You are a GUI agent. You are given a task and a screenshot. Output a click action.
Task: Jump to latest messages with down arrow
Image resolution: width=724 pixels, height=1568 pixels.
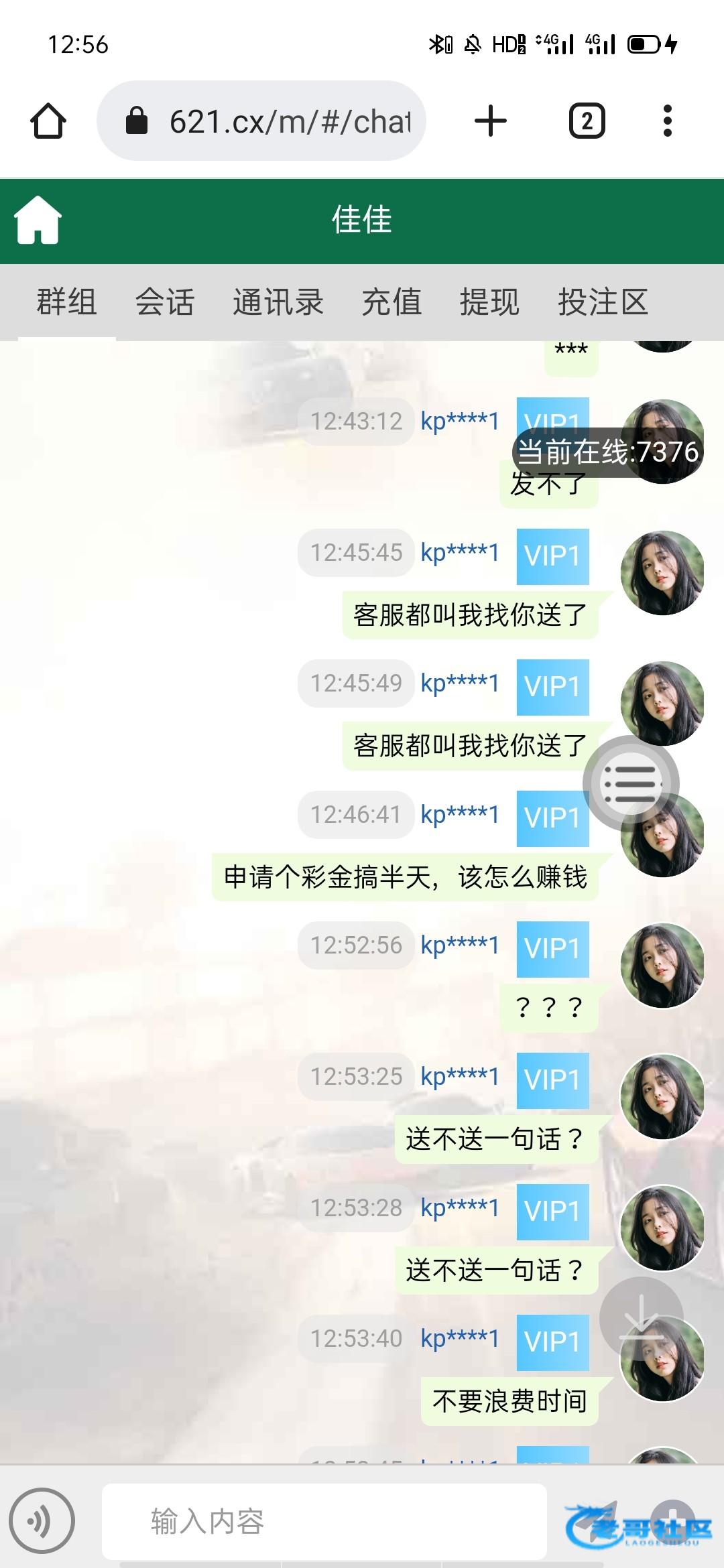(641, 1317)
